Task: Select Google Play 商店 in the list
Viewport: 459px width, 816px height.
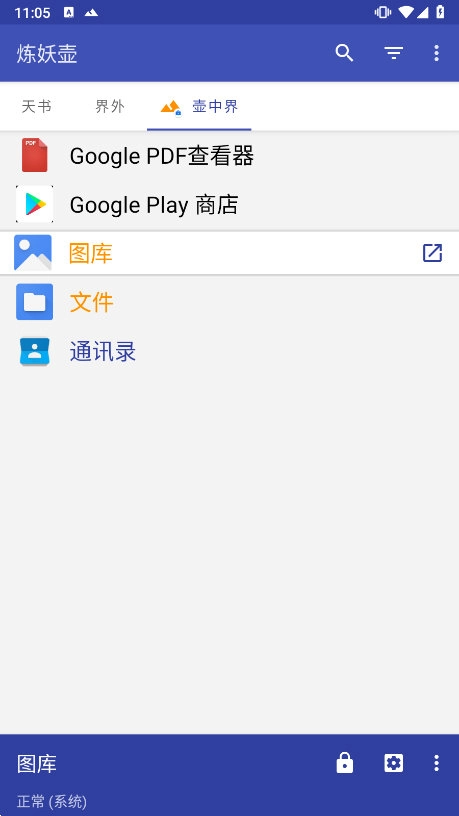Action: [230, 205]
